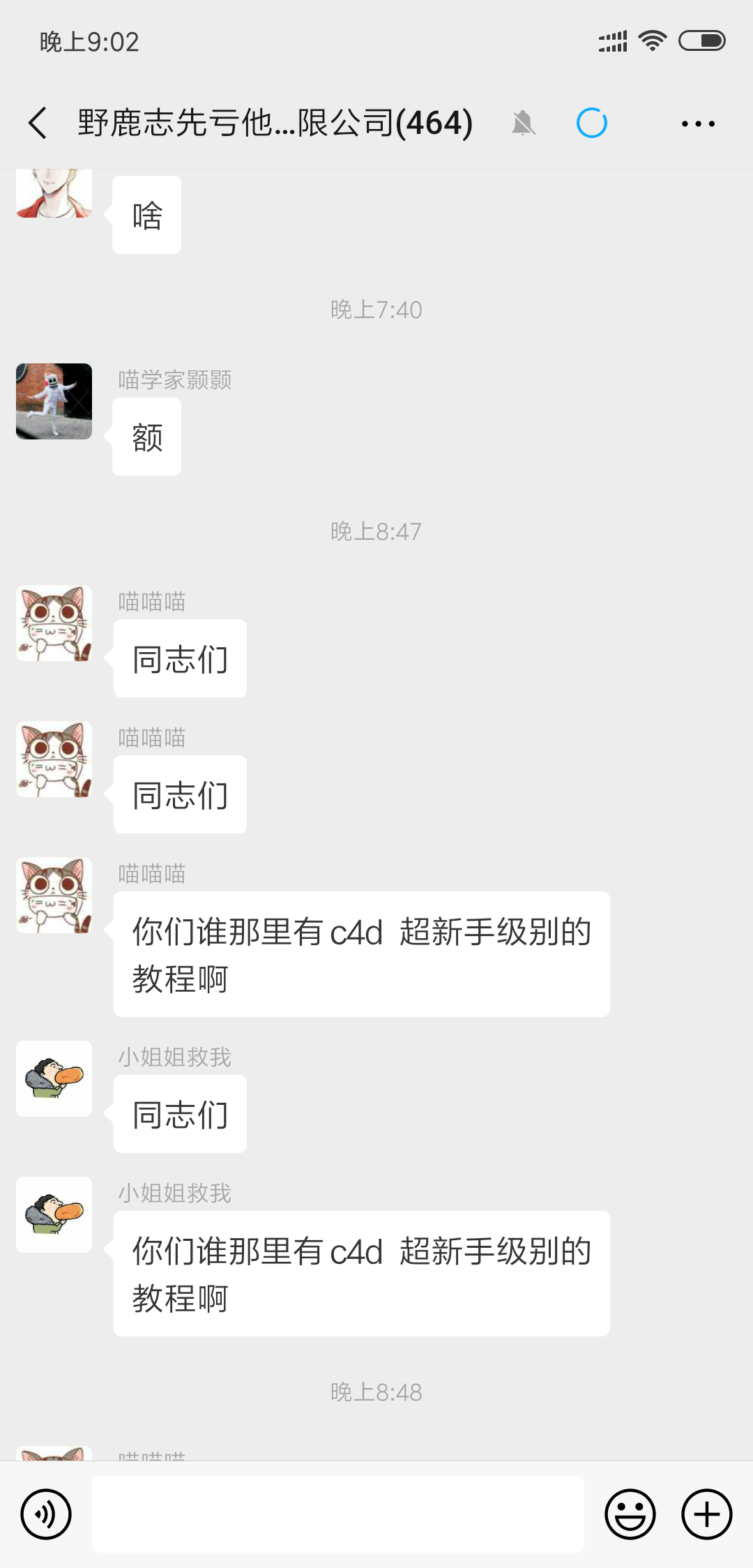The height and width of the screenshot is (1568, 753).
Task: View profile of 喵学家颢颢 via avatar
Action: click(54, 401)
